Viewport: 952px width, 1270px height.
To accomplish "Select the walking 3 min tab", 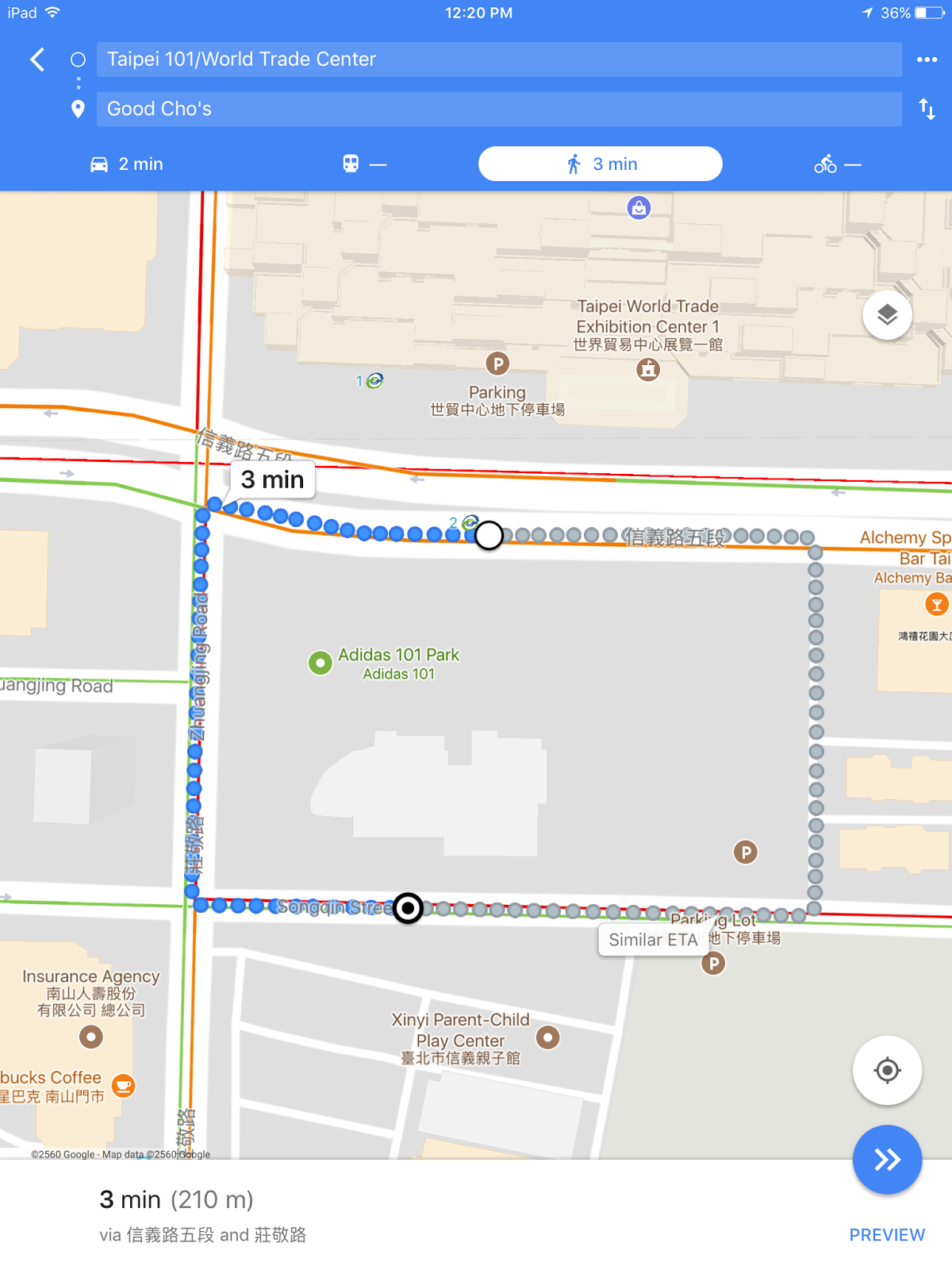I will click(x=601, y=164).
